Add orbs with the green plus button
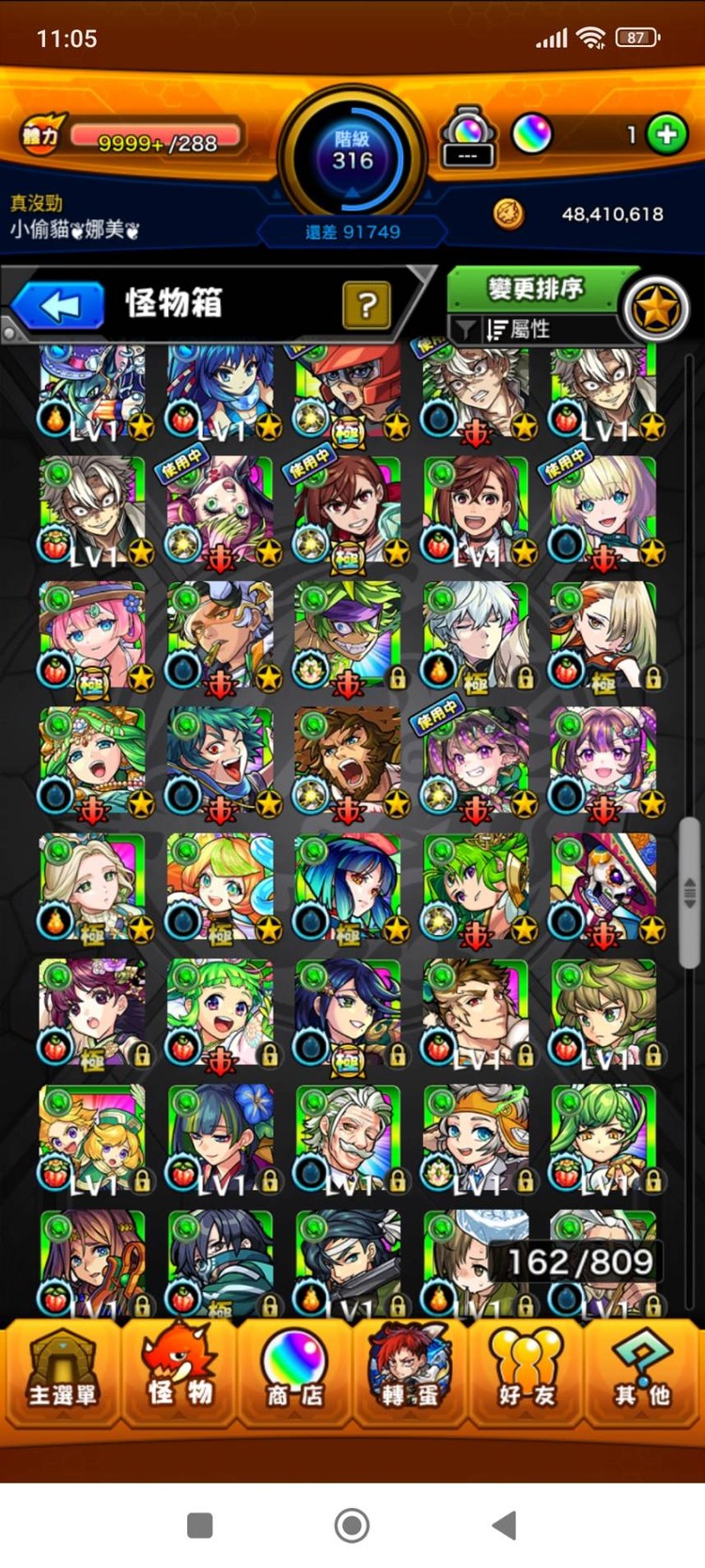Viewport: 705px width, 1568px height. click(x=666, y=135)
